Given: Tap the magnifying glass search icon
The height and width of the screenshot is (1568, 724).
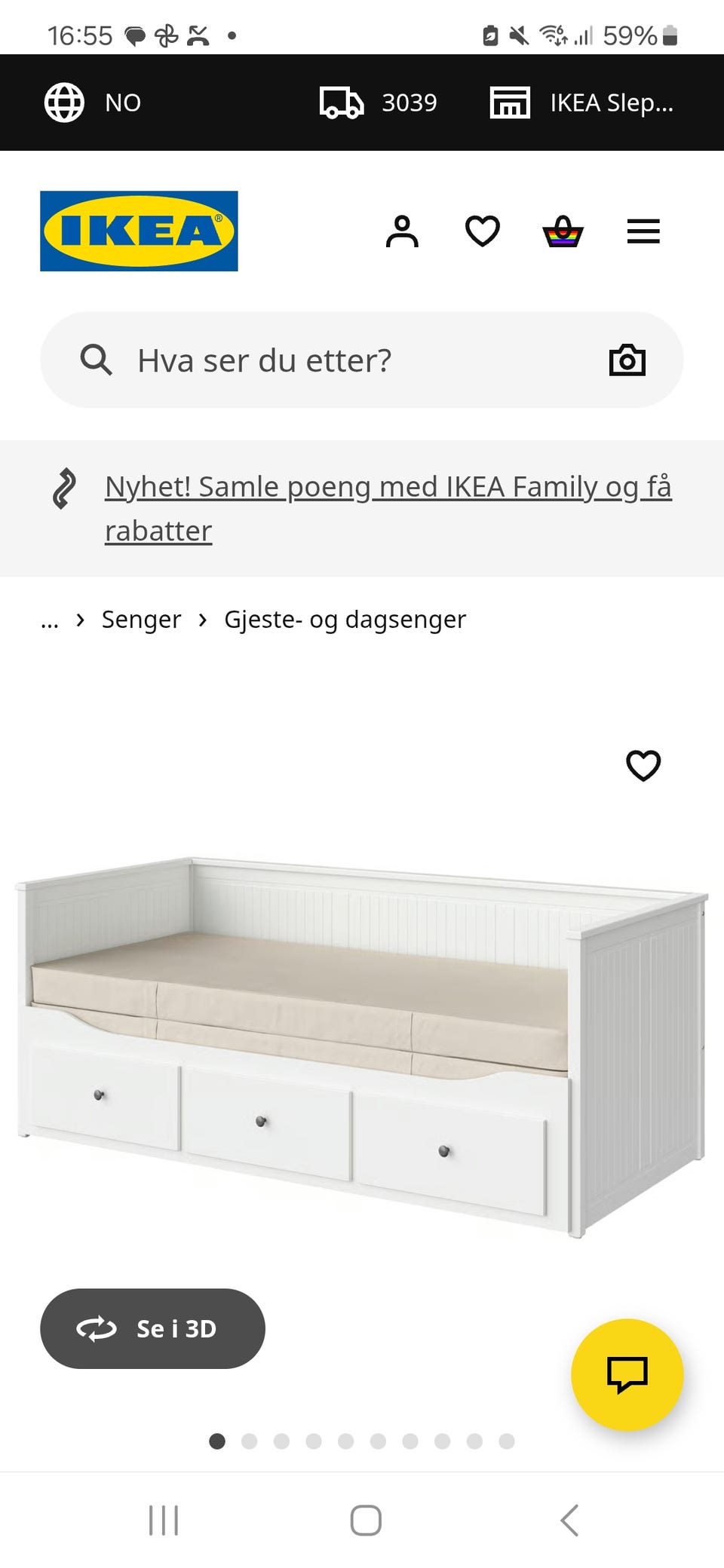Looking at the screenshot, I should click(97, 360).
